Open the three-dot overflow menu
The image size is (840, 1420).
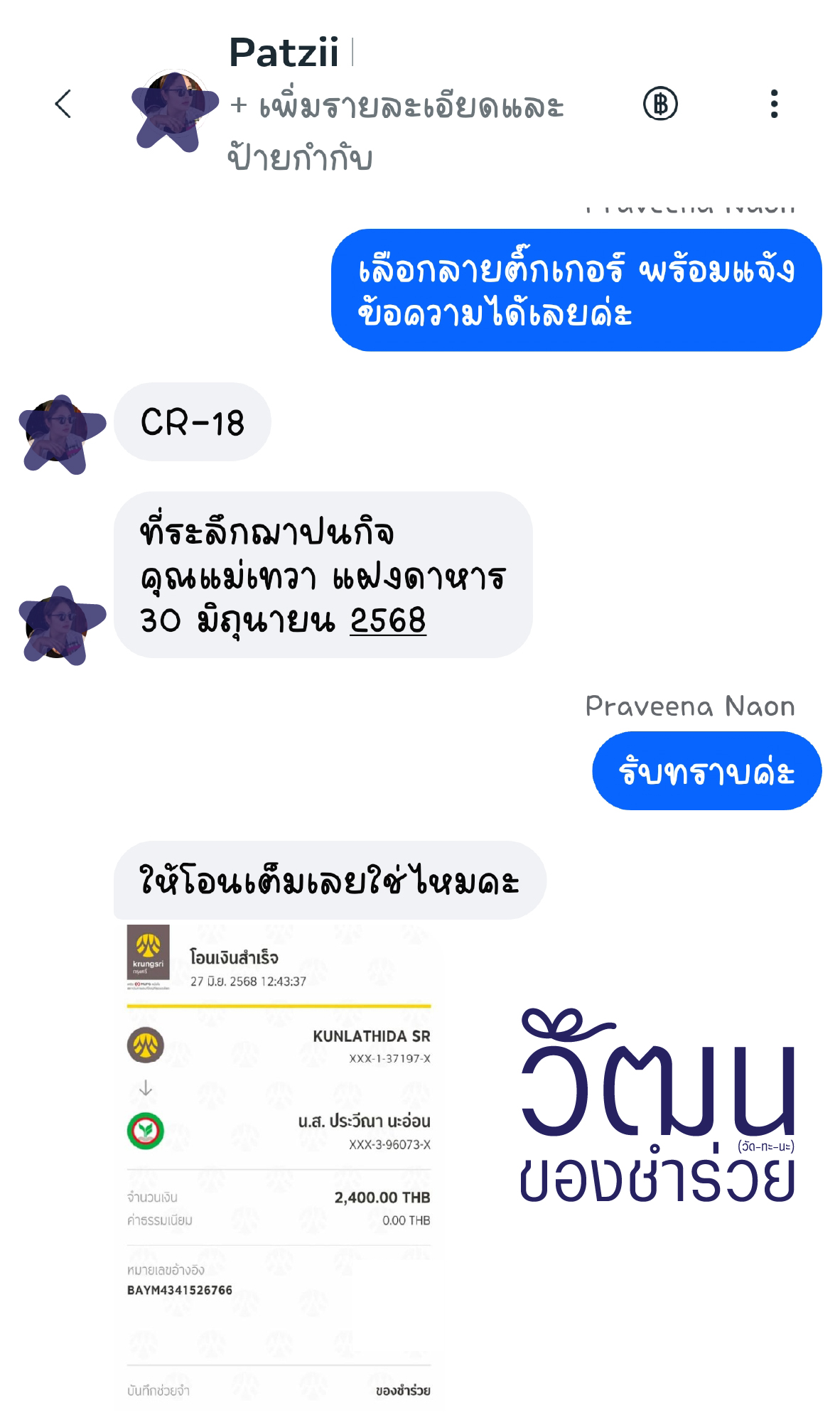click(774, 104)
